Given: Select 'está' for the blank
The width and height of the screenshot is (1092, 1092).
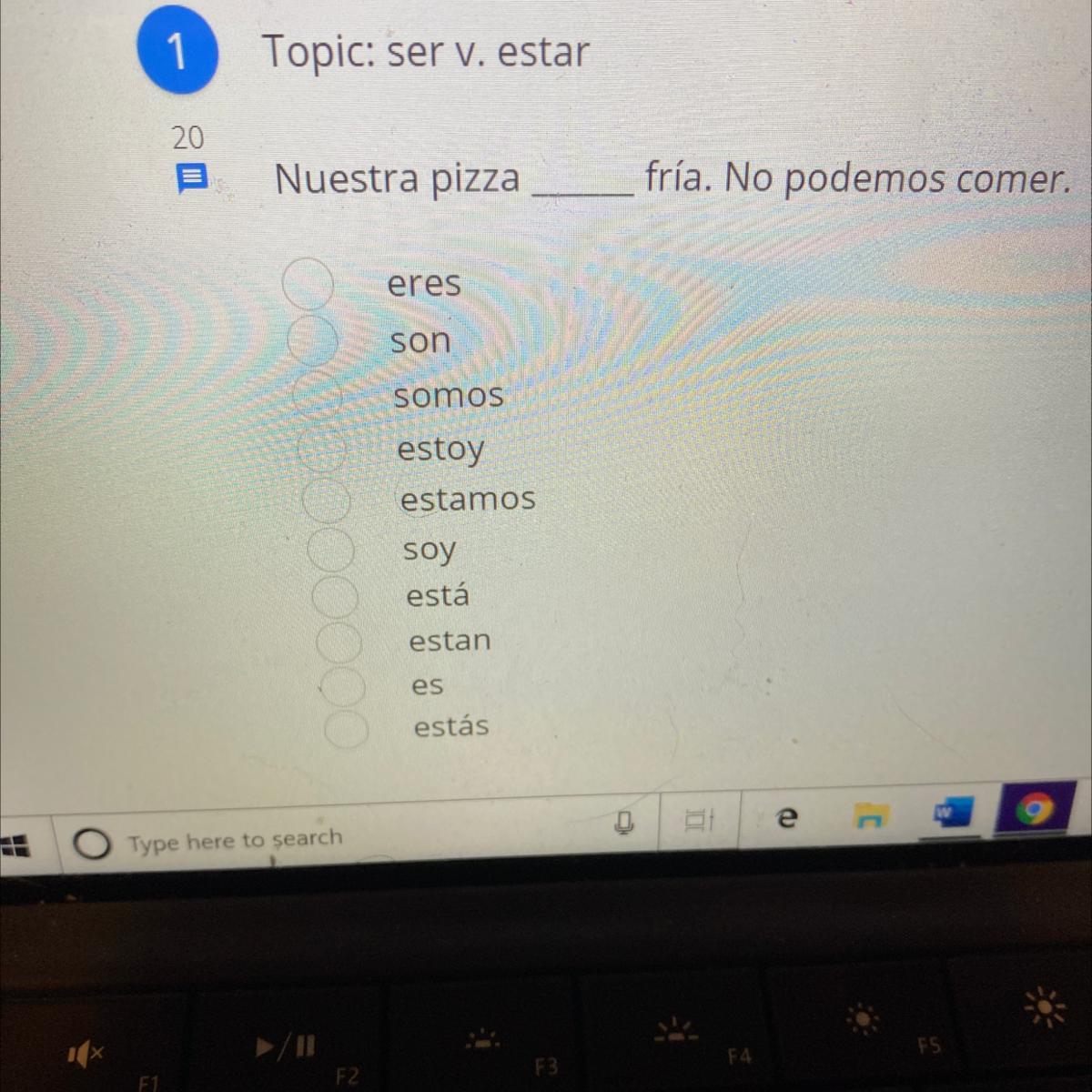Looking at the screenshot, I should coord(336,596).
